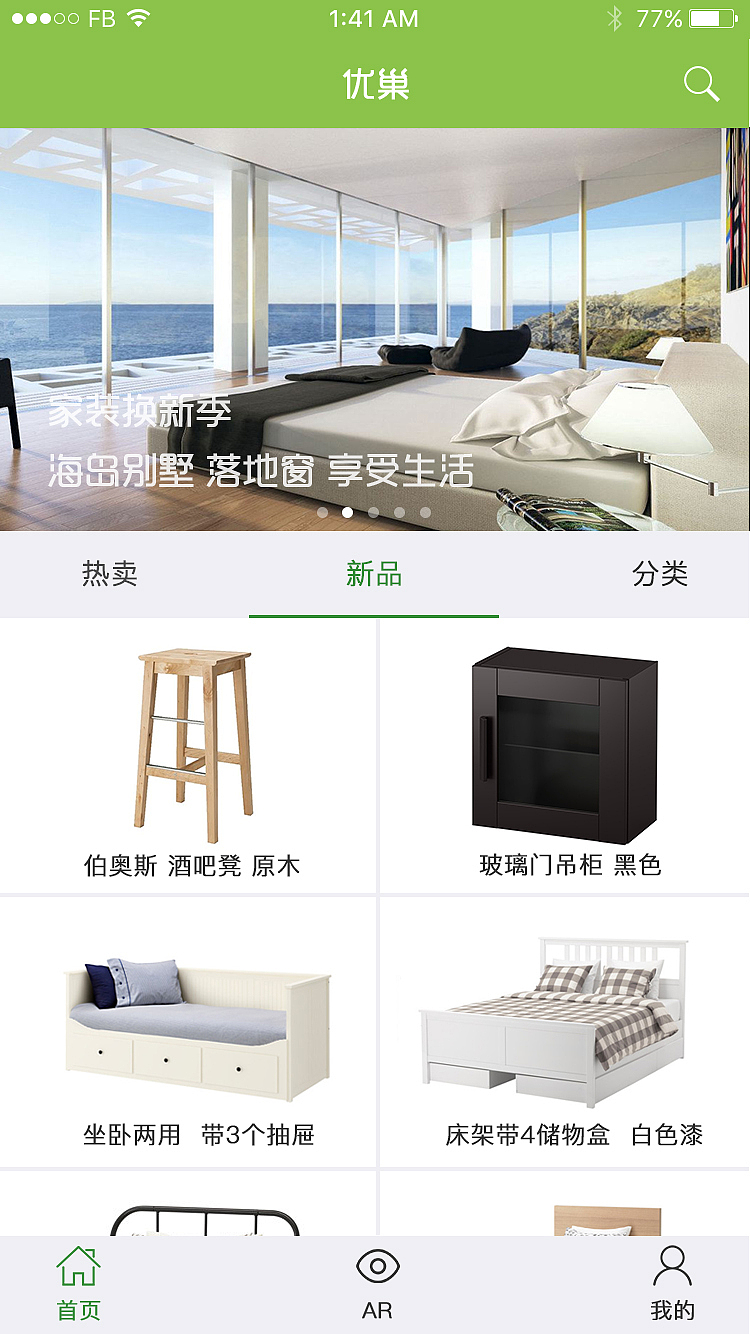The image size is (750, 1334).
Task: Tap the fifth carousel pagination dot
Action: coord(426,511)
